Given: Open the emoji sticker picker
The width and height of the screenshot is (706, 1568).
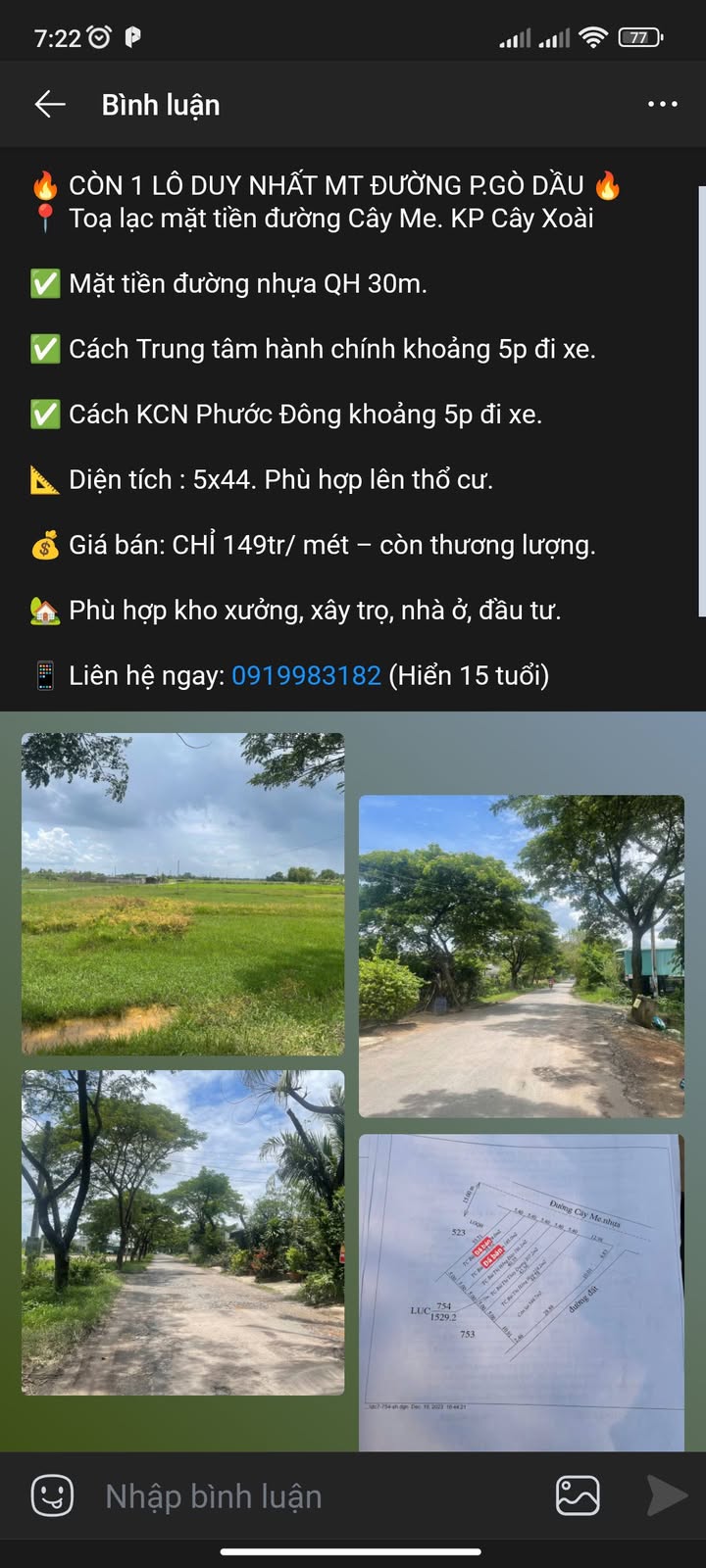Looking at the screenshot, I should click(x=52, y=1495).
